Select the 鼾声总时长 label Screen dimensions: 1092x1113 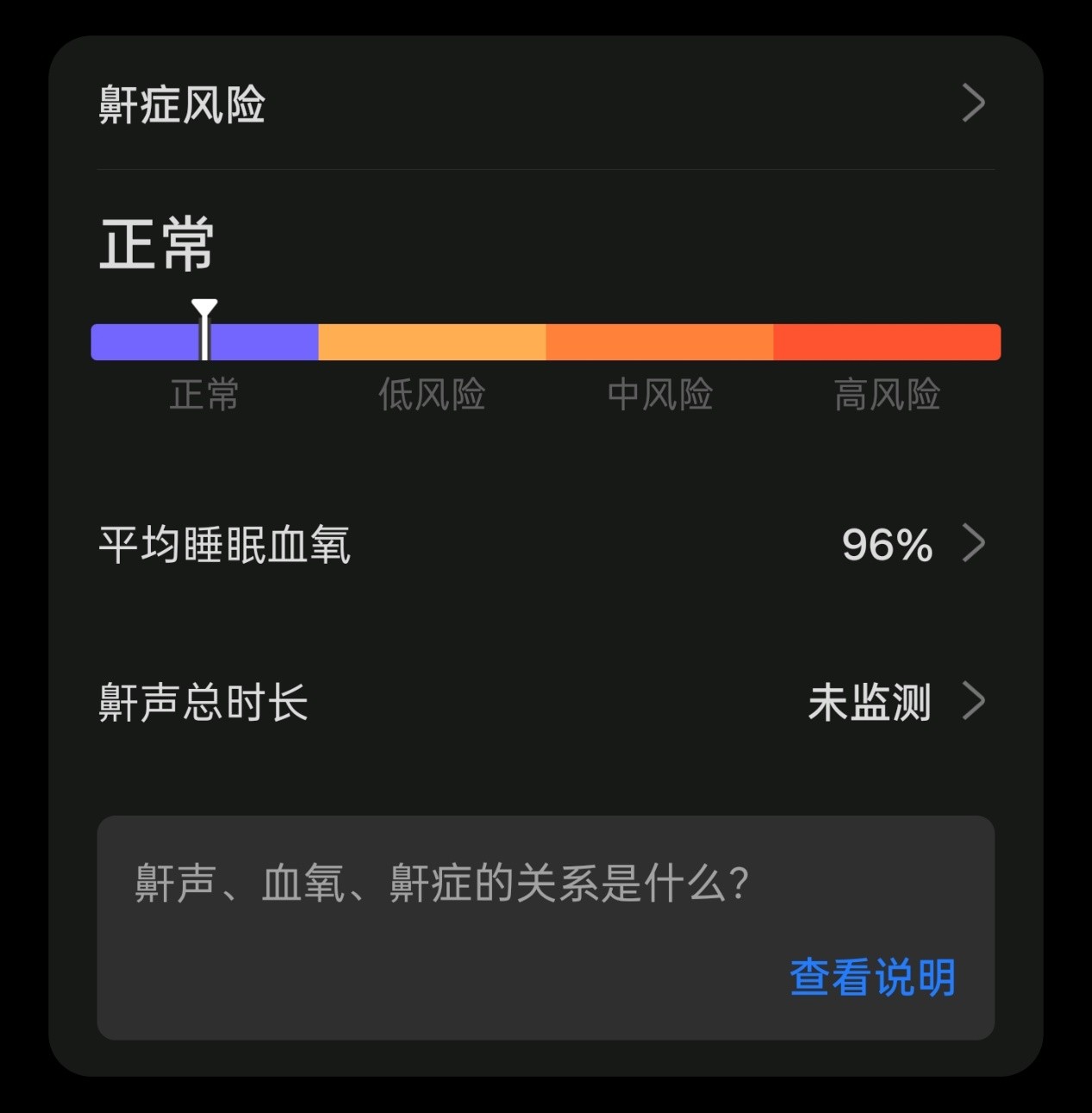point(203,703)
